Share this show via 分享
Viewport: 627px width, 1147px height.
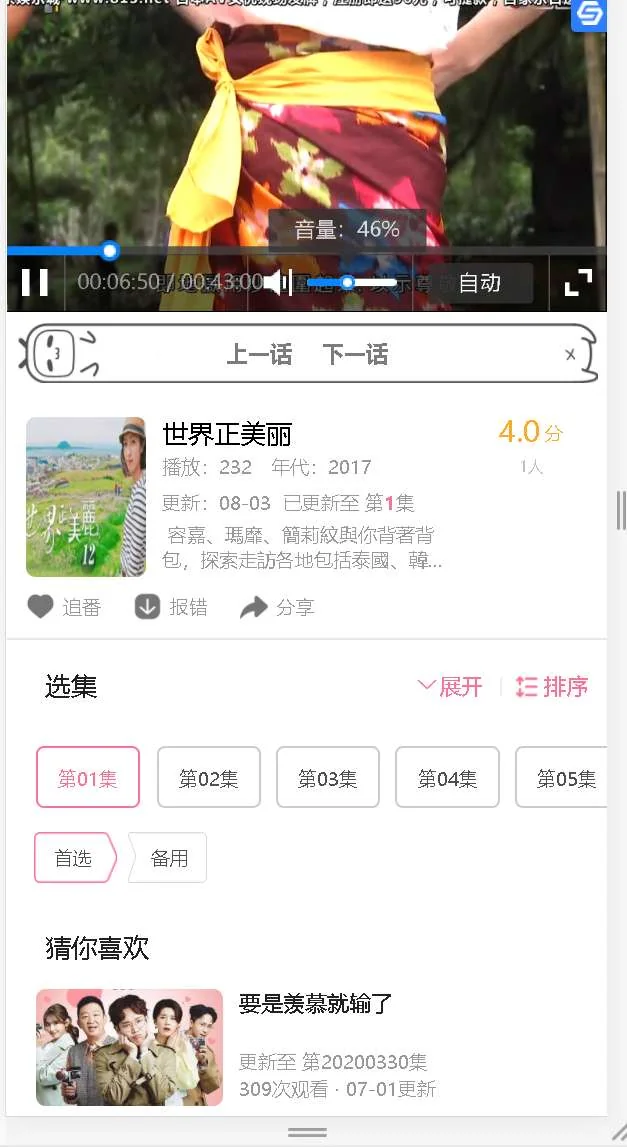(278, 607)
